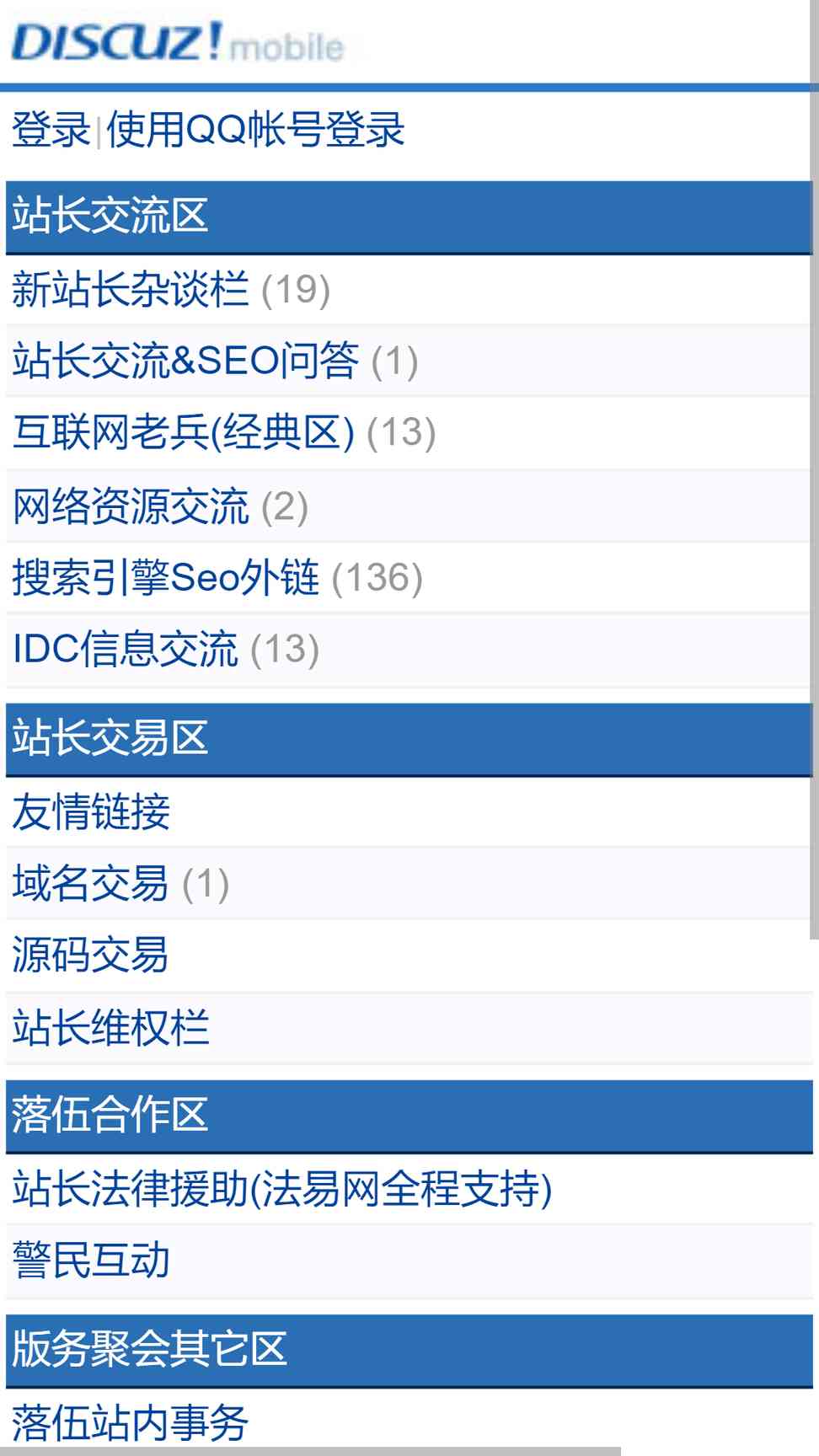Tap the 登录 login link
Image resolution: width=819 pixels, height=1456 pixels.
[x=51, y=130]
